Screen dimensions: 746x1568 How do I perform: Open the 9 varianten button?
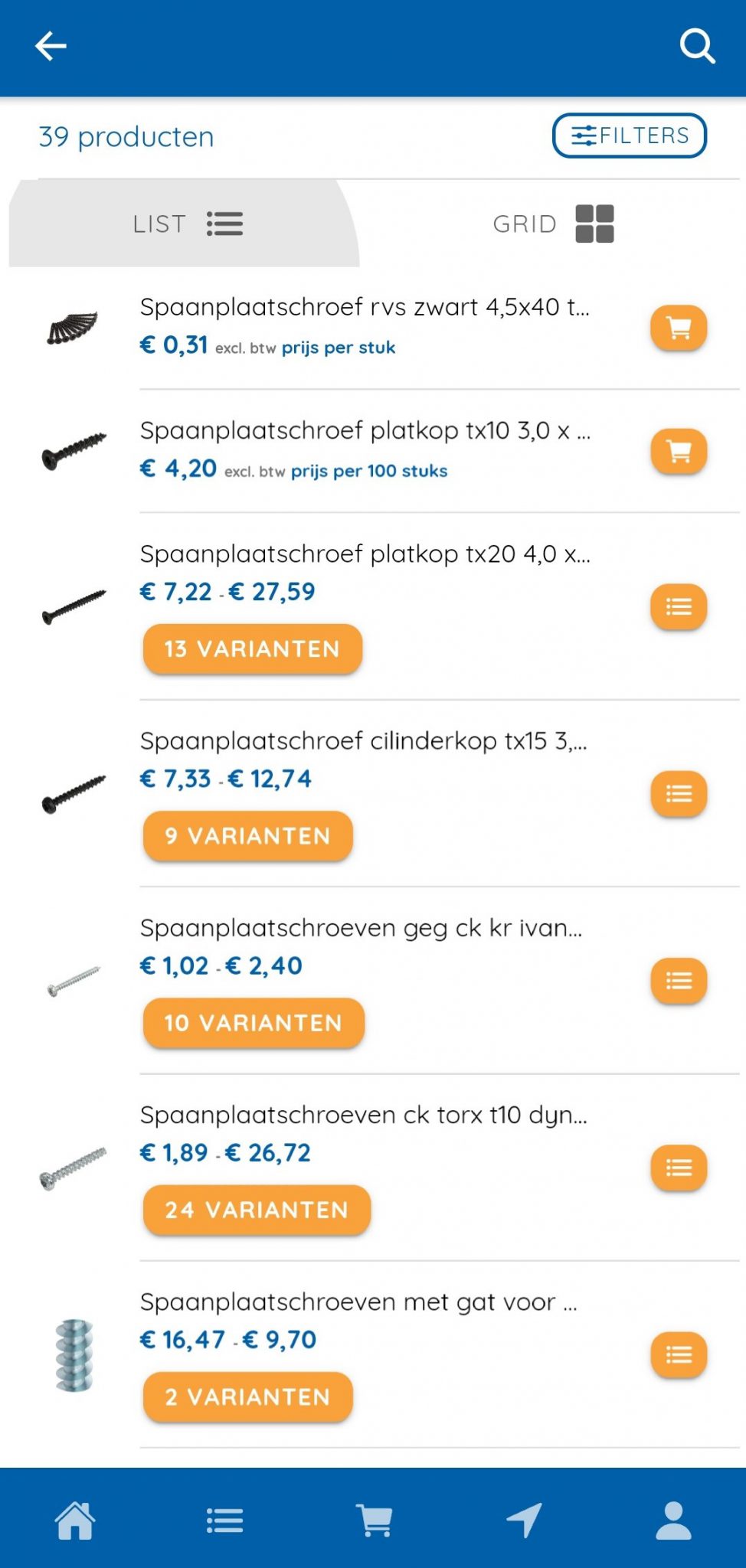(247, 836)
